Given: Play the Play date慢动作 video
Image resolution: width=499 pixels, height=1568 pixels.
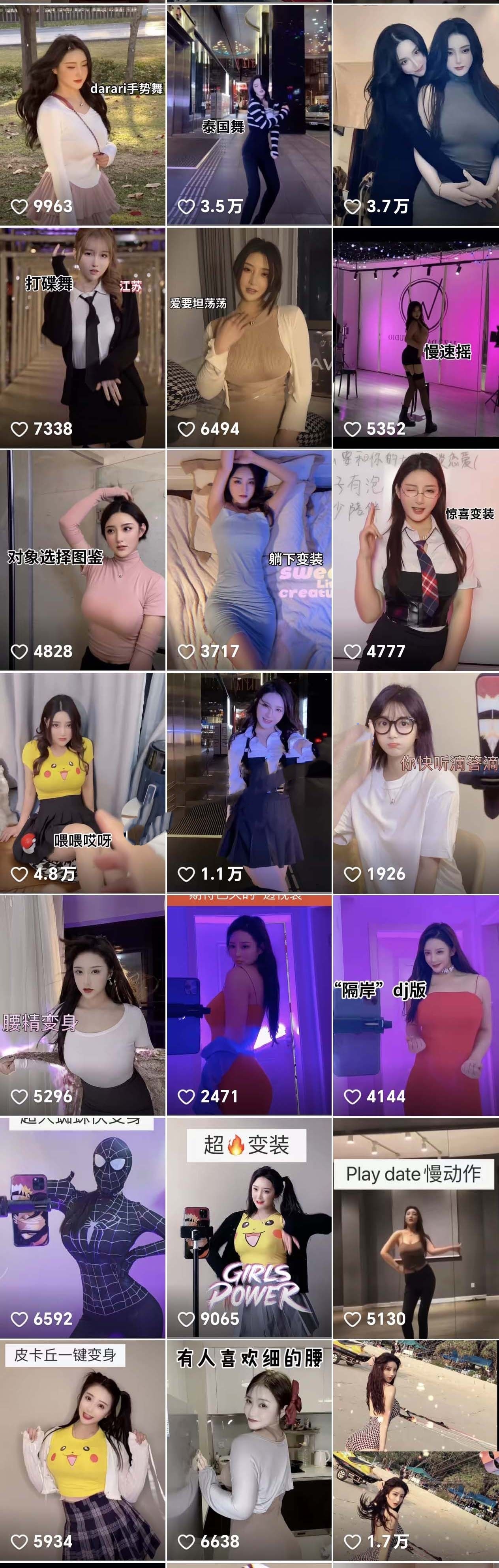Looking at the screenshot, I should tap(416, 1227).
